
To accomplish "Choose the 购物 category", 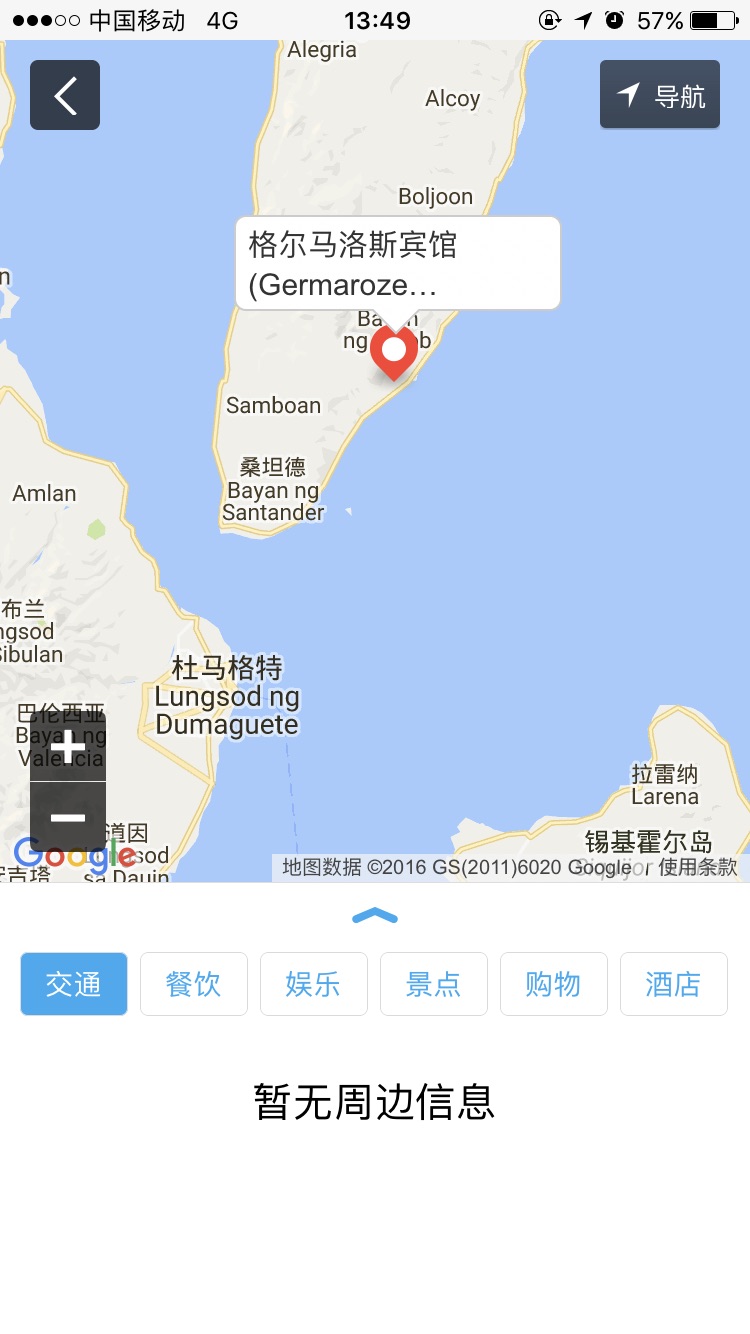I will click(x=553, y=984).
